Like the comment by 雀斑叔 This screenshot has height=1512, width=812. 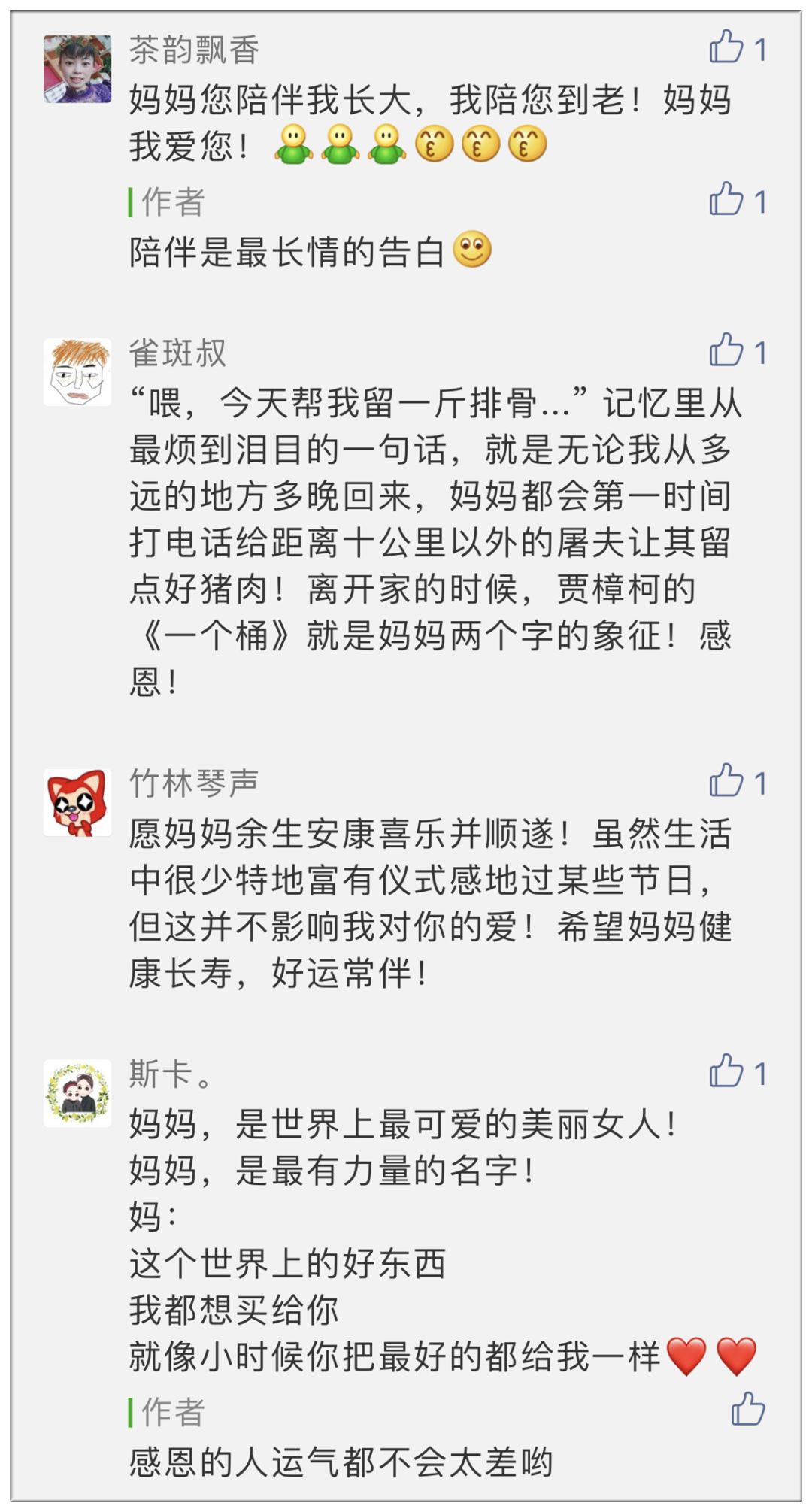pos(726,350)
